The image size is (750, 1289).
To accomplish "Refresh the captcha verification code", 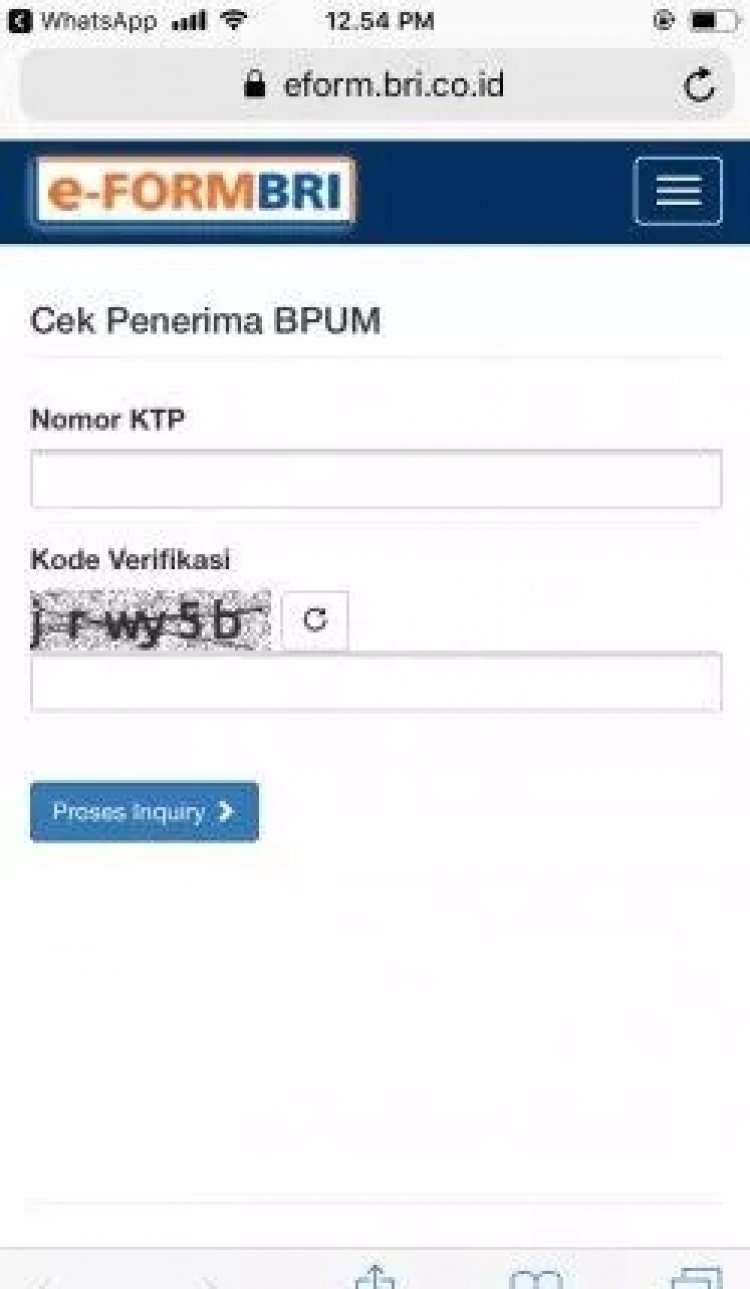I will point(315,620).
